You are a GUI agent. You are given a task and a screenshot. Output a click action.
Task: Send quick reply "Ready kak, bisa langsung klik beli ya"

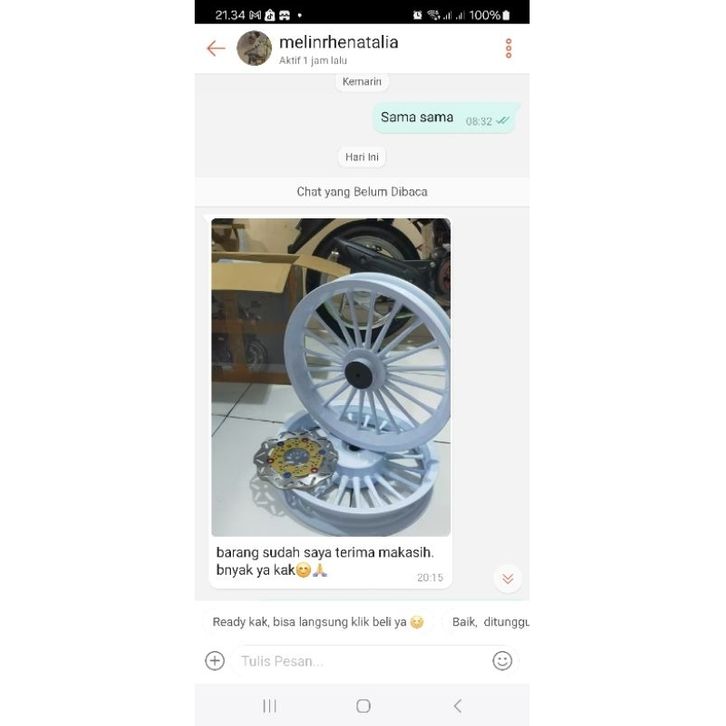pos(318,622)
